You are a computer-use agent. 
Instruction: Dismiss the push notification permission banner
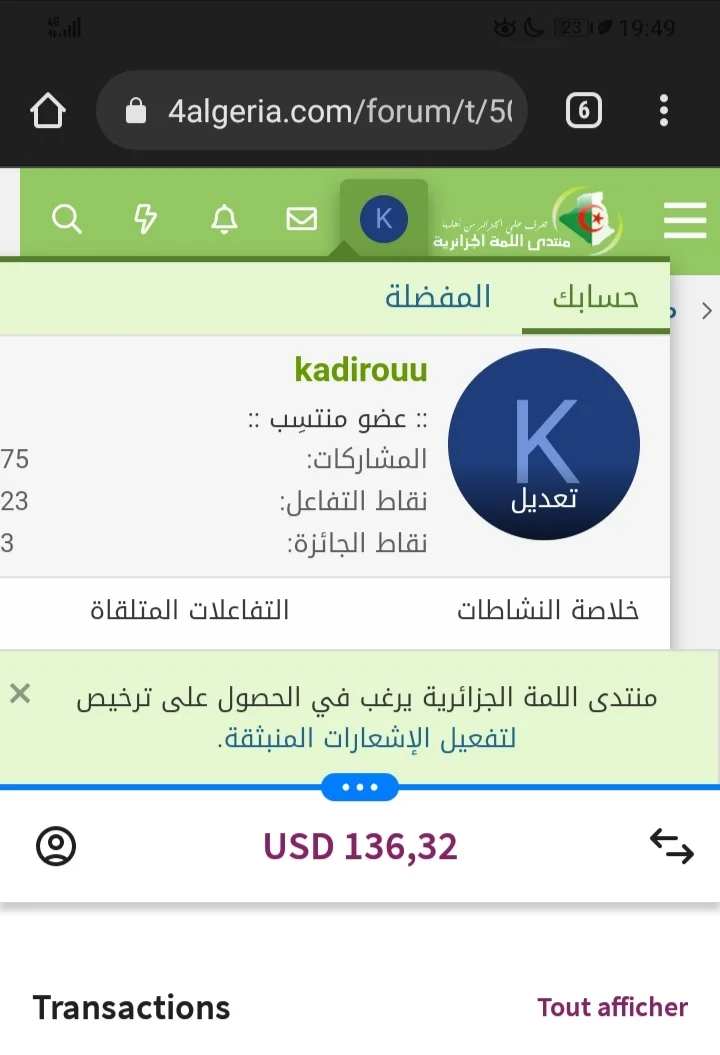click(x=20, y=694)
